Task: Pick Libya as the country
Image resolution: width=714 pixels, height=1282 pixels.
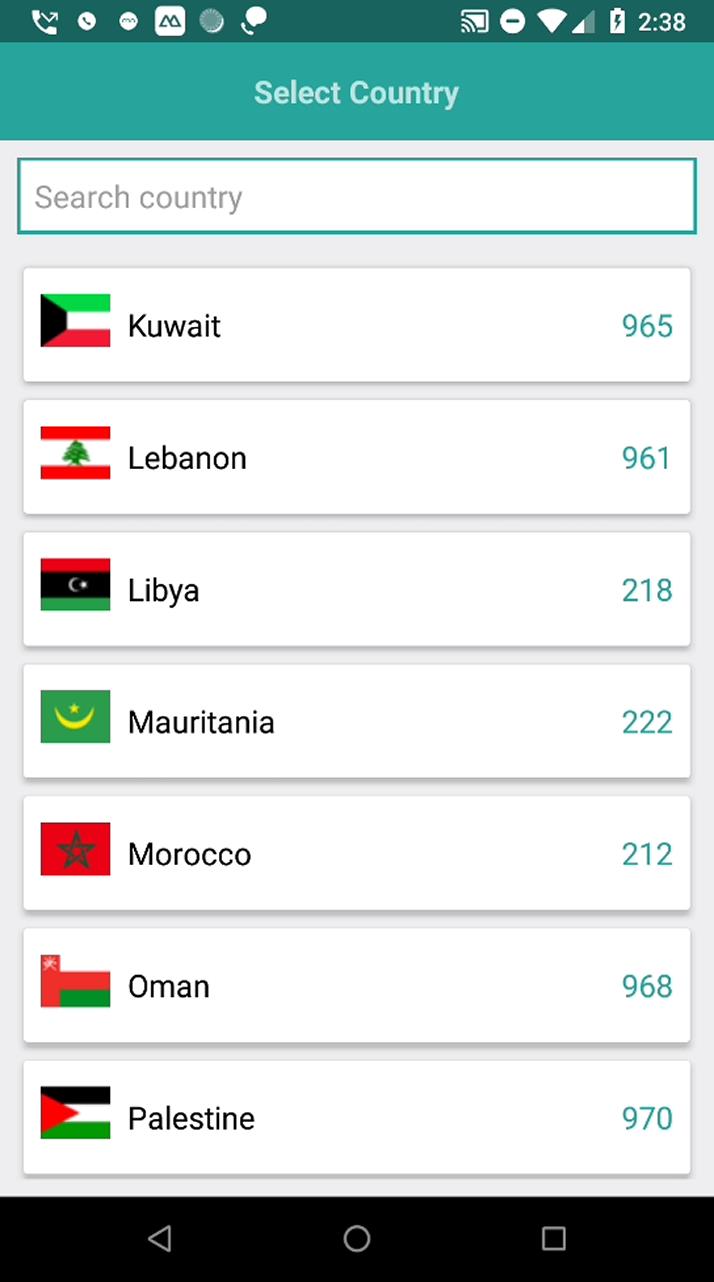Action: (x=357, y=589)
